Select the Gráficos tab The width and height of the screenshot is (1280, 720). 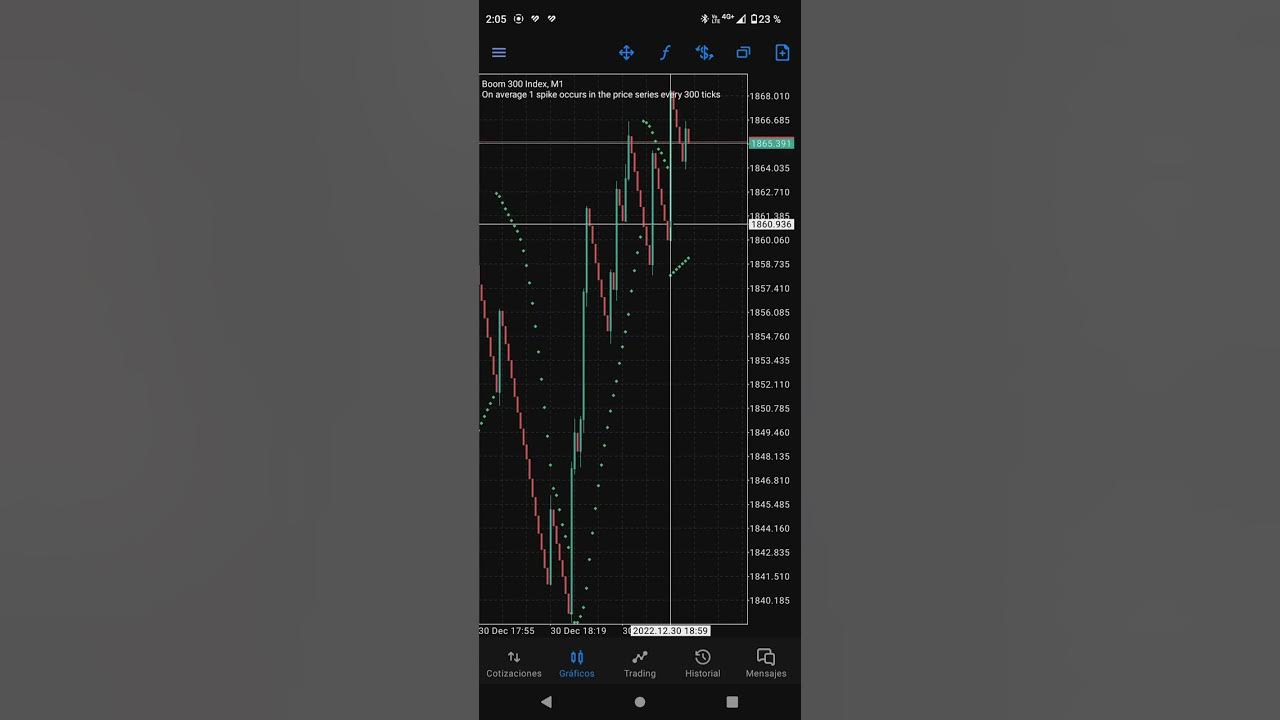[x=577, y=663]
